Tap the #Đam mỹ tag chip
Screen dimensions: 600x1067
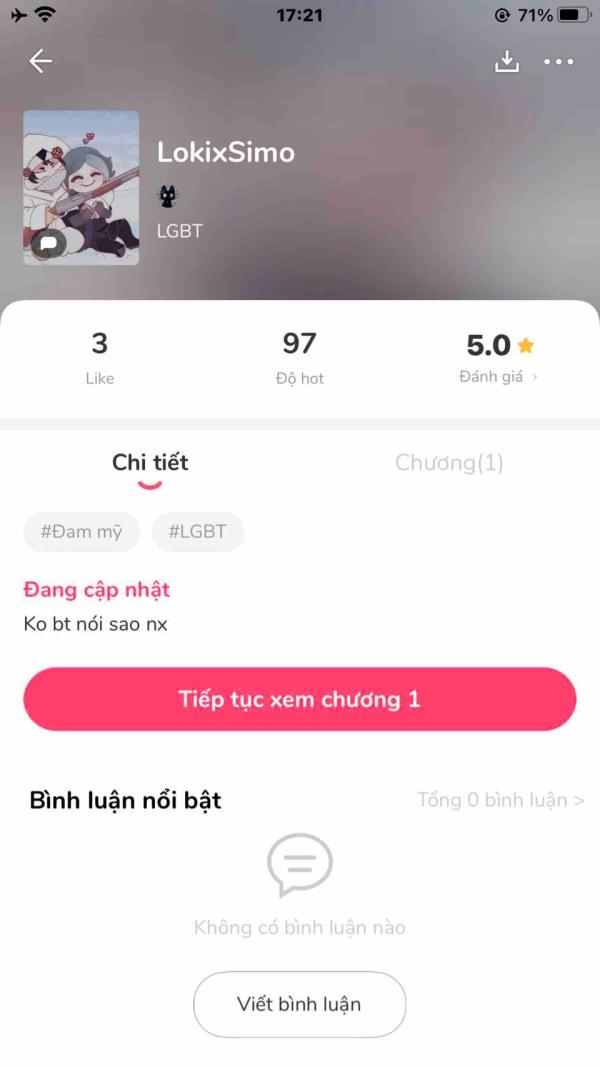(x=81, y=532)
